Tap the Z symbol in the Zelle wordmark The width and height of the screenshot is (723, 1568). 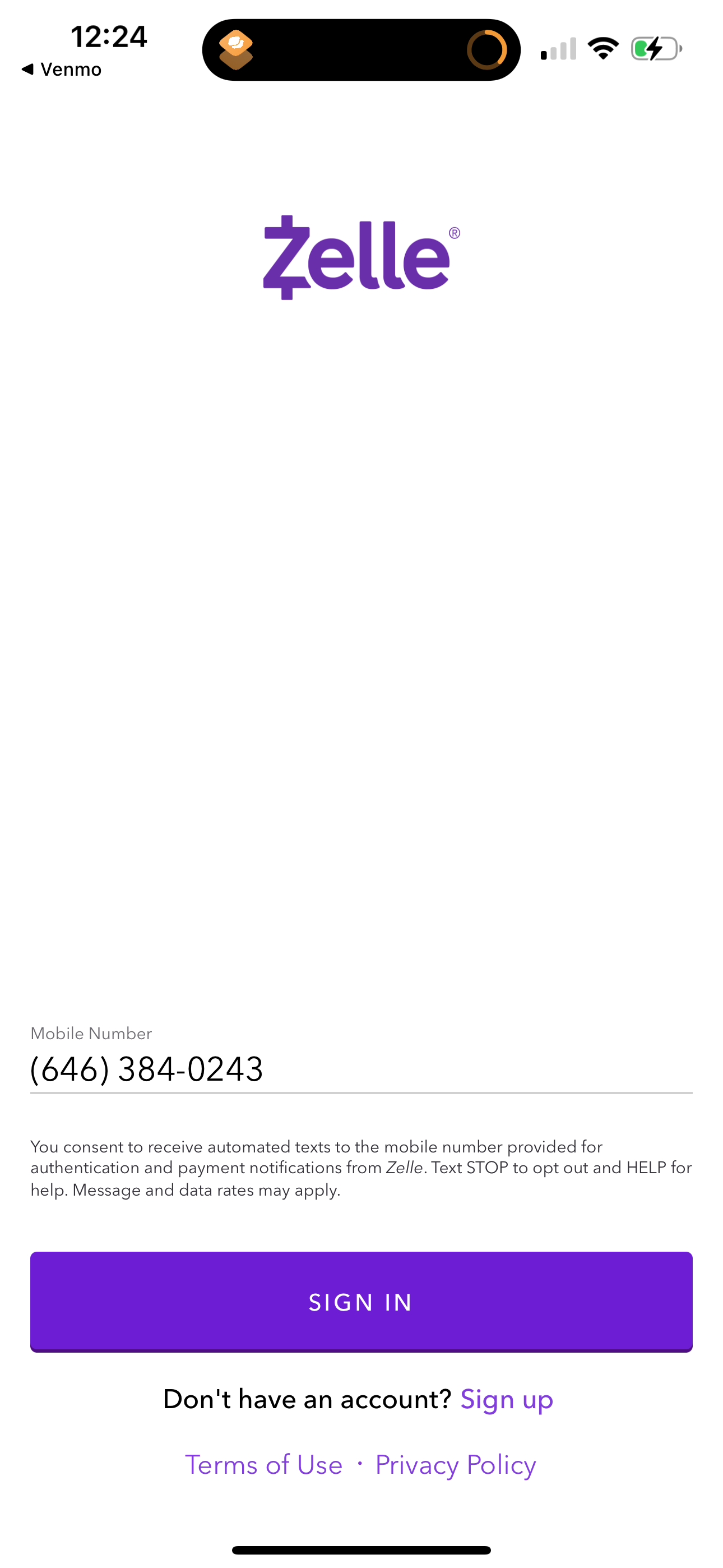[286, 258]
